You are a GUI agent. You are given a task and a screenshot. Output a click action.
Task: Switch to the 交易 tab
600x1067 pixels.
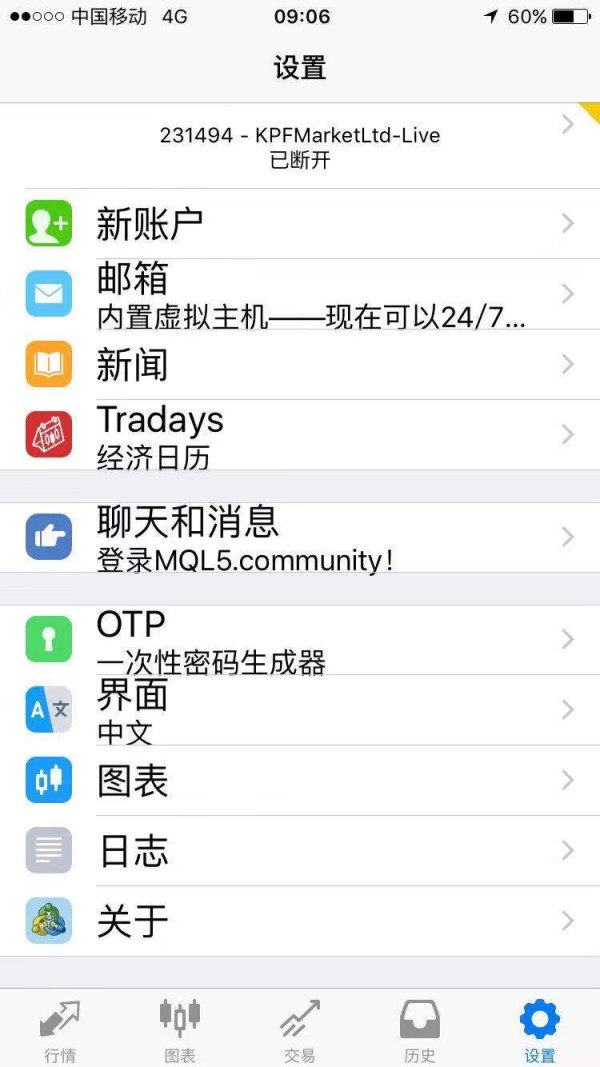300,1029
